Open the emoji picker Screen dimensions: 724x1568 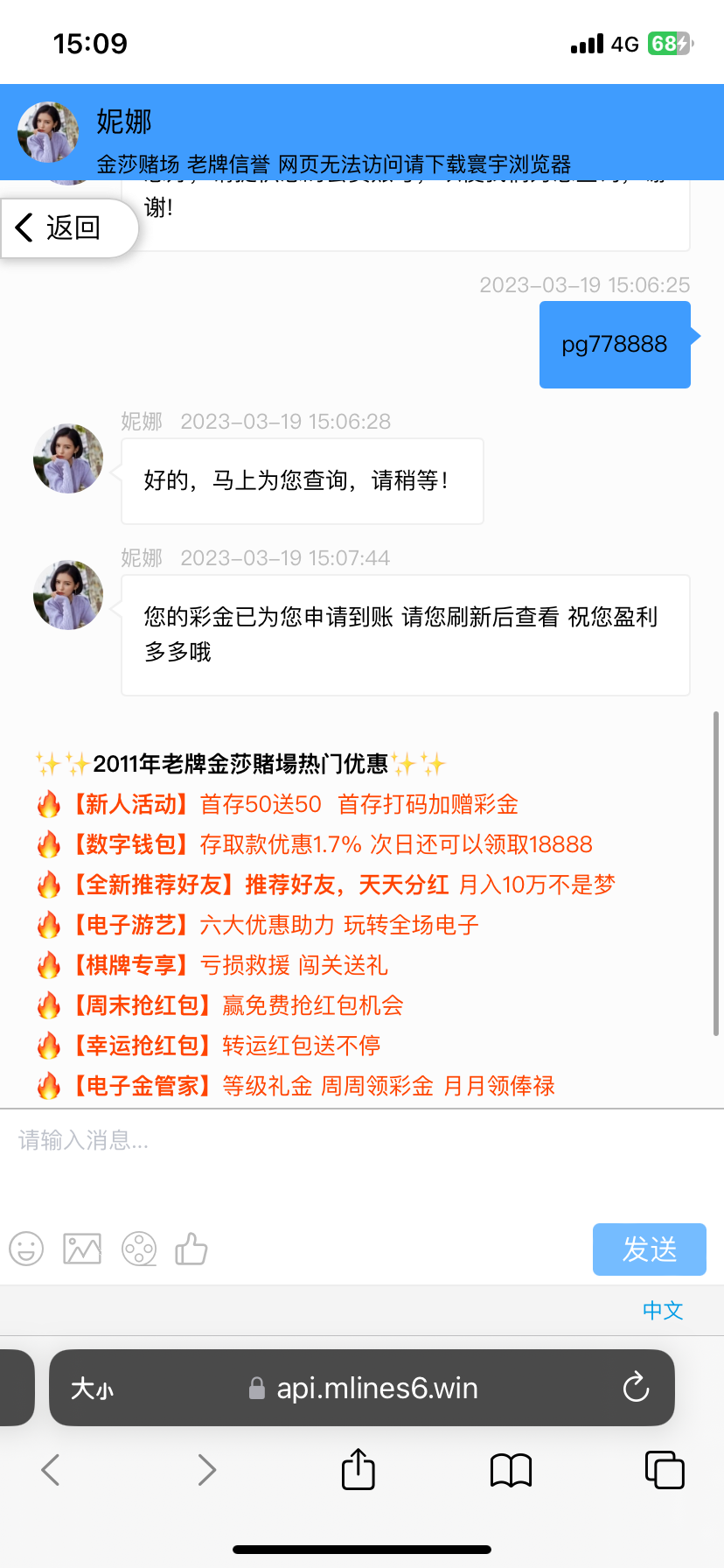coord(26,1249)
